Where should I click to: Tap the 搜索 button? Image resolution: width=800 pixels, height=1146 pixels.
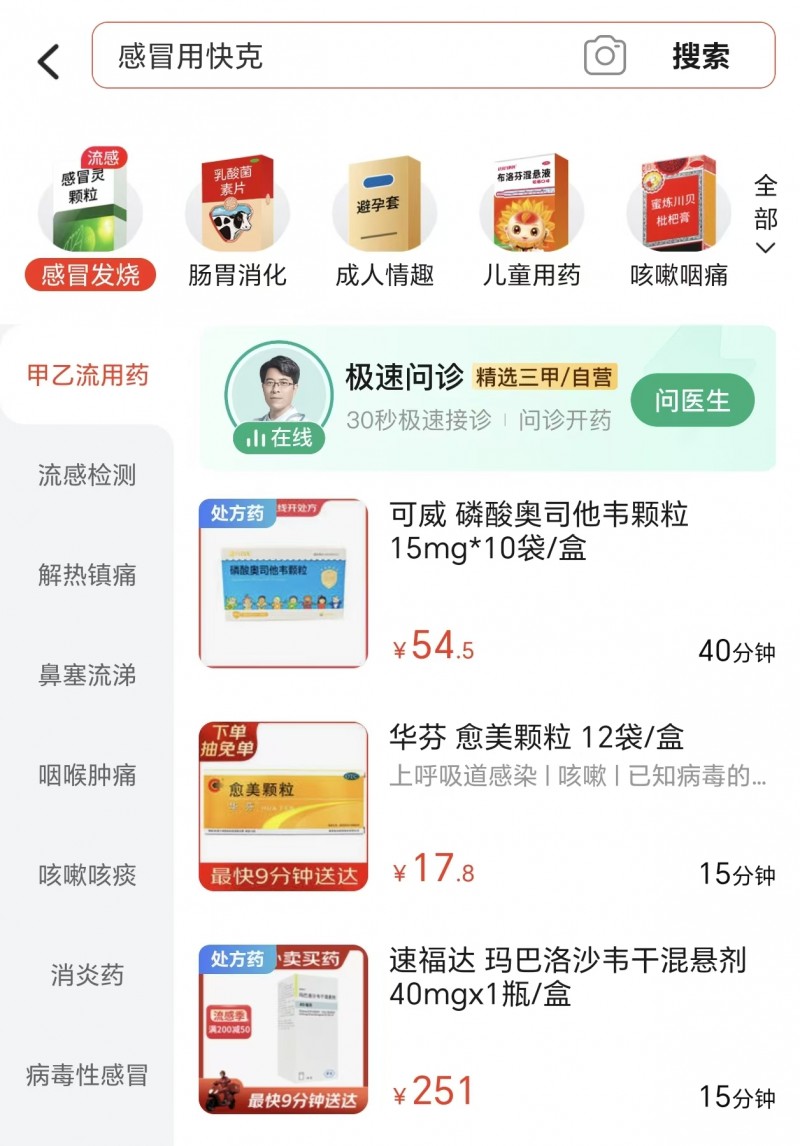click(701, 56)
